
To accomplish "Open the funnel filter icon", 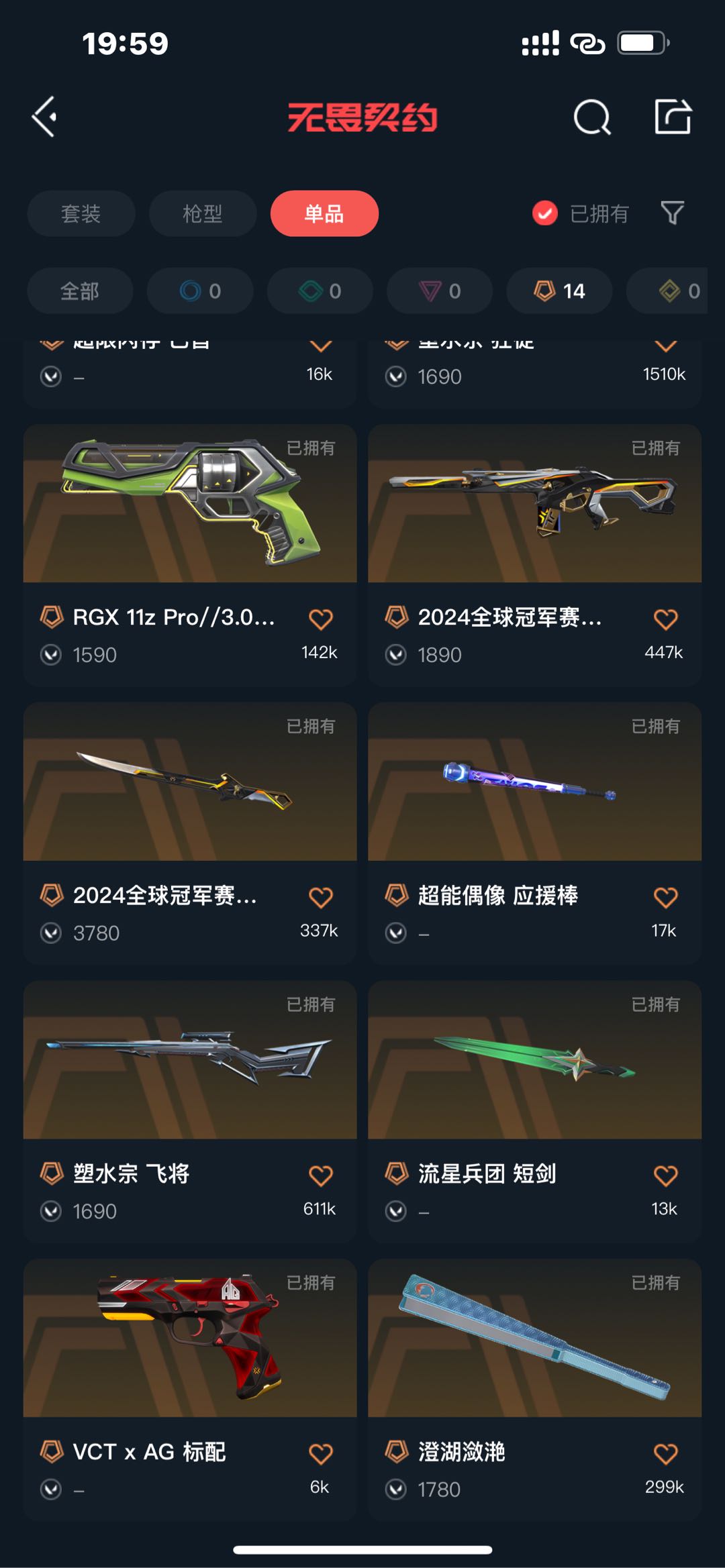I will (x=672, y=213).
